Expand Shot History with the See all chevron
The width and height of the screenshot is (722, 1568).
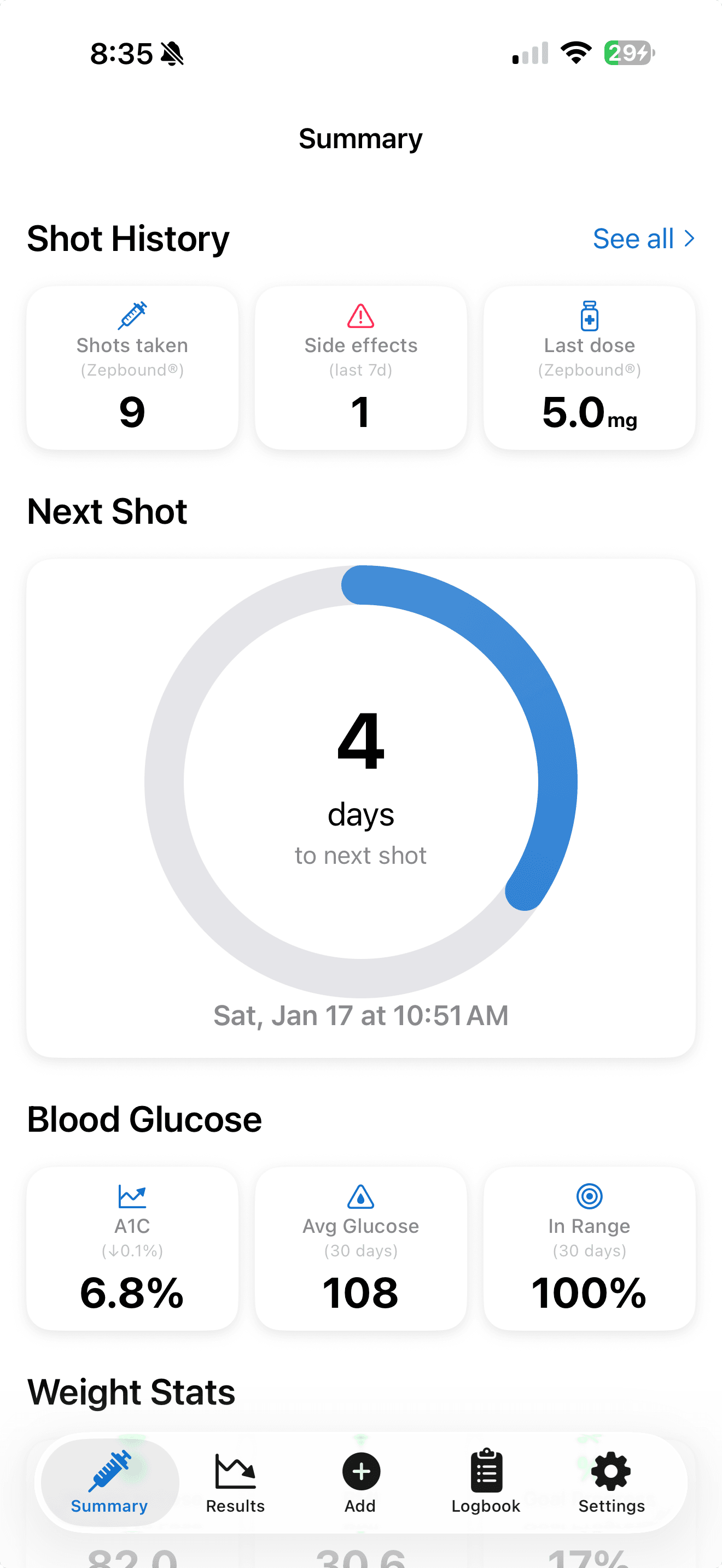click(689, 238)
